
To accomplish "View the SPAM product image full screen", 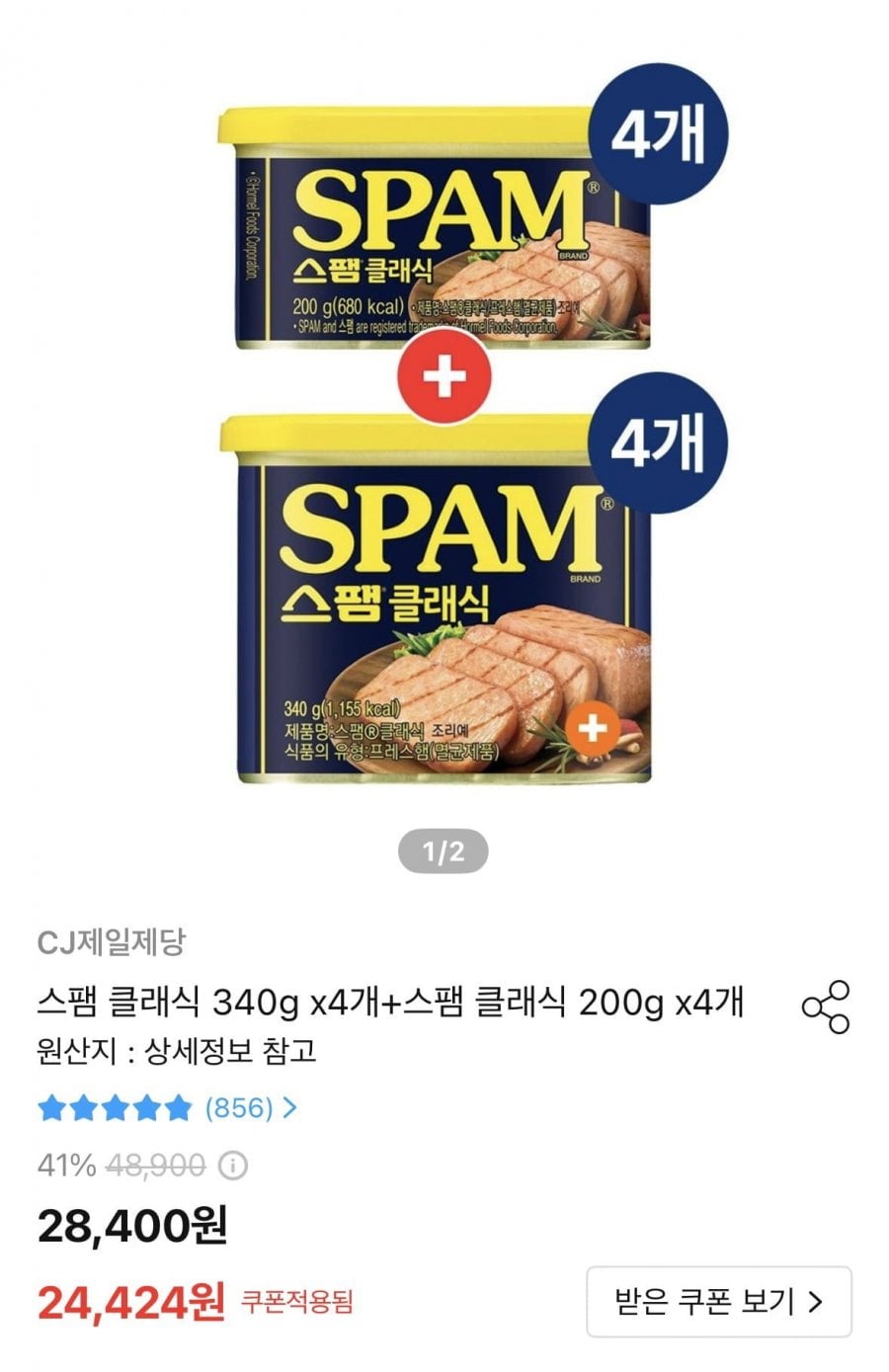I will [444, 444].
